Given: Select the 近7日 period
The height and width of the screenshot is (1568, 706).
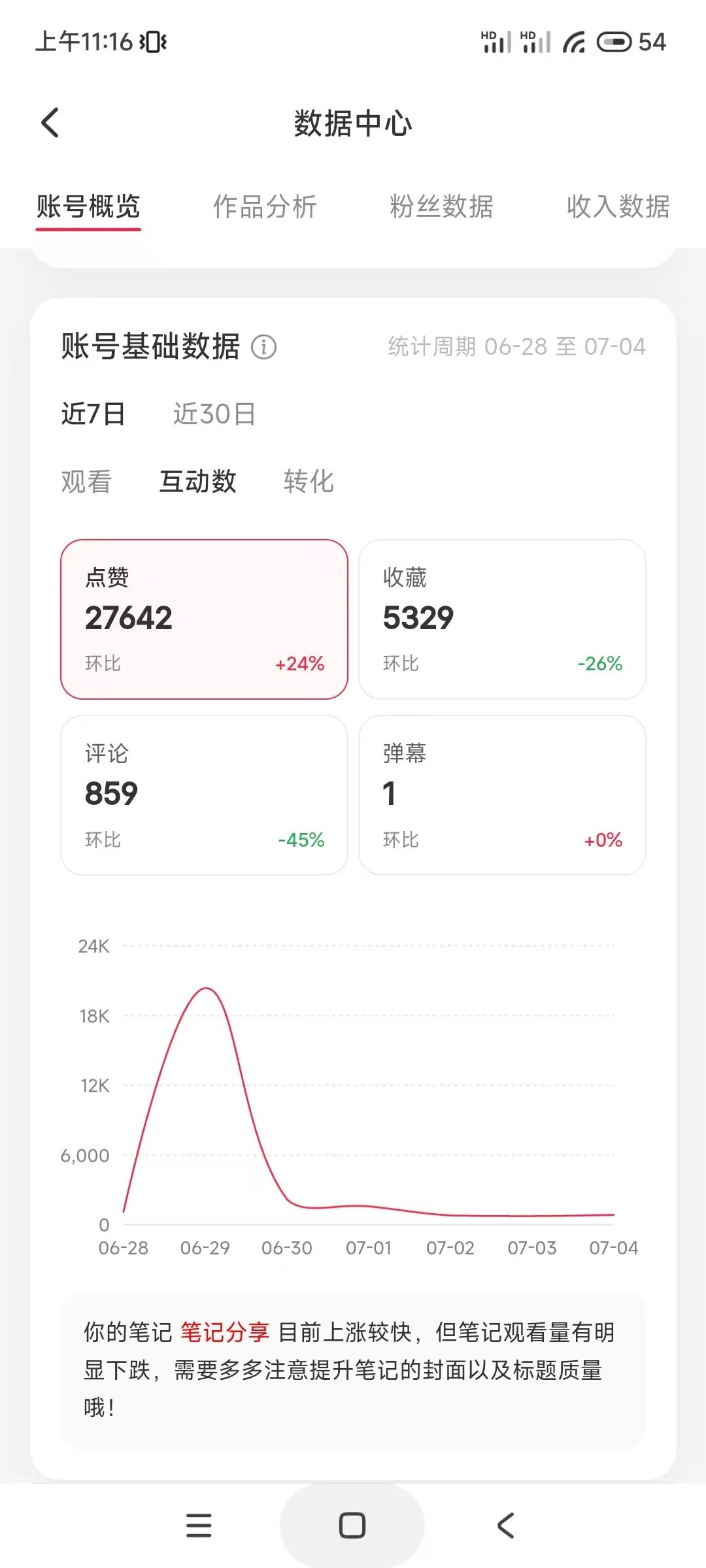Looking at the screenshot, I should 93,414.
